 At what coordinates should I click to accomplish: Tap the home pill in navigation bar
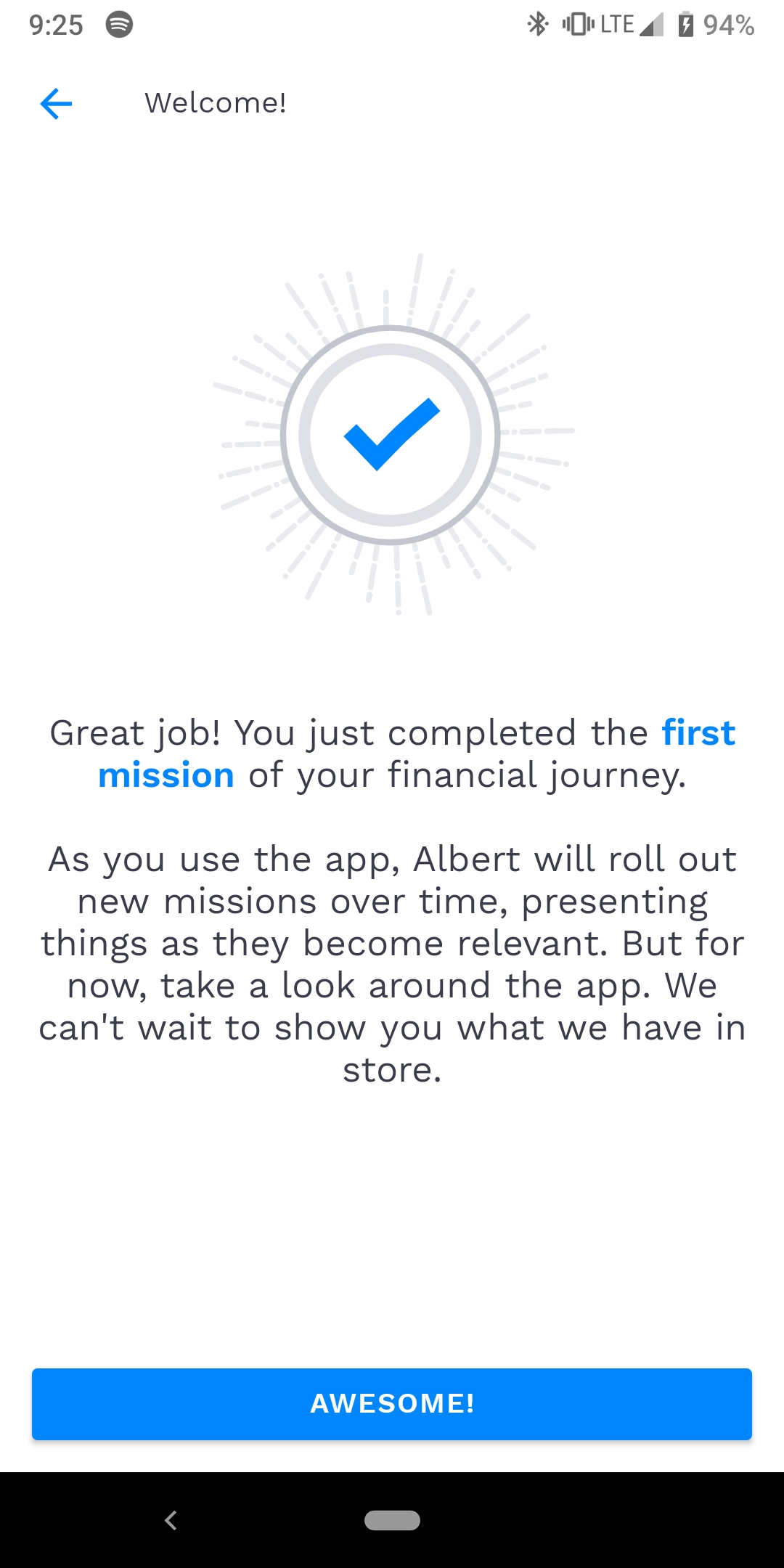[392, 1520]
